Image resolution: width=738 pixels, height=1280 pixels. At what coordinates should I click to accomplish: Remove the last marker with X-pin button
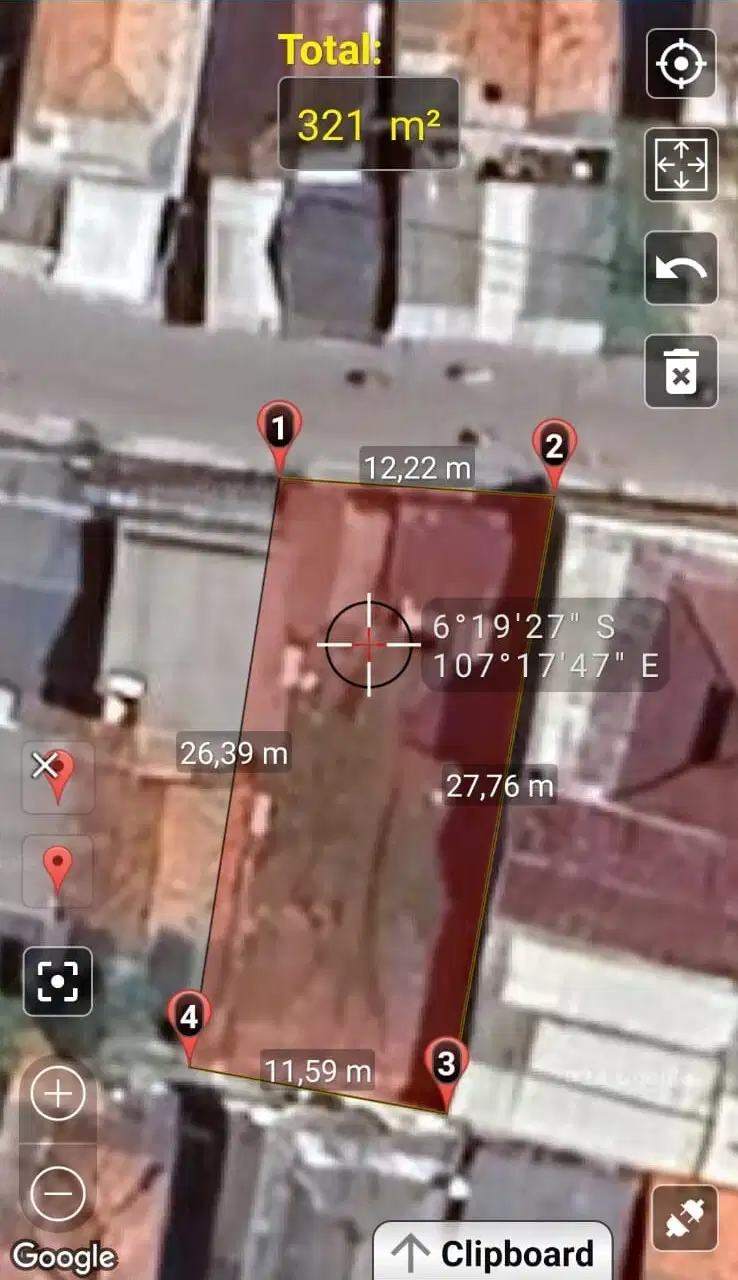coord(58,778)
